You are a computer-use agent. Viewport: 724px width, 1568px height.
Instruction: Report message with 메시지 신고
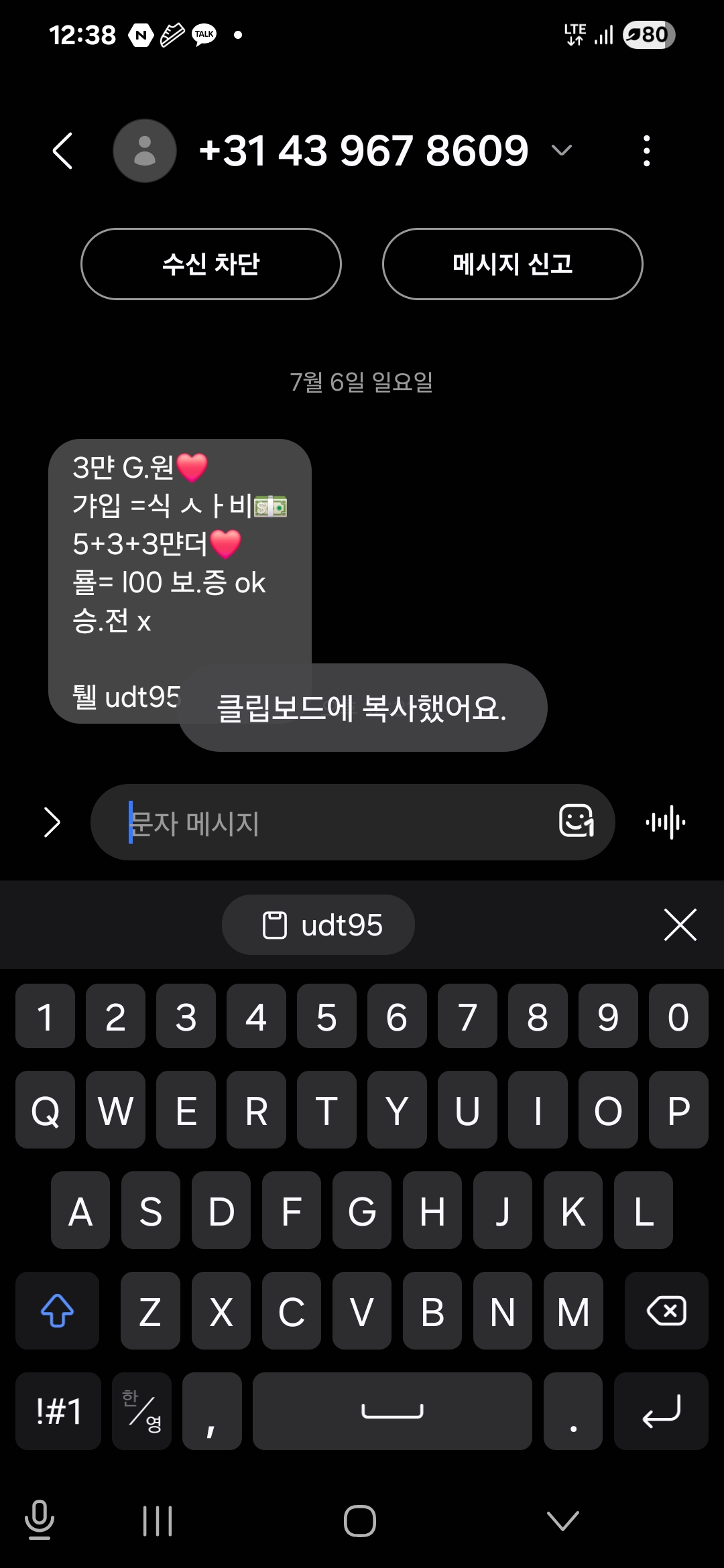point(513,264)
